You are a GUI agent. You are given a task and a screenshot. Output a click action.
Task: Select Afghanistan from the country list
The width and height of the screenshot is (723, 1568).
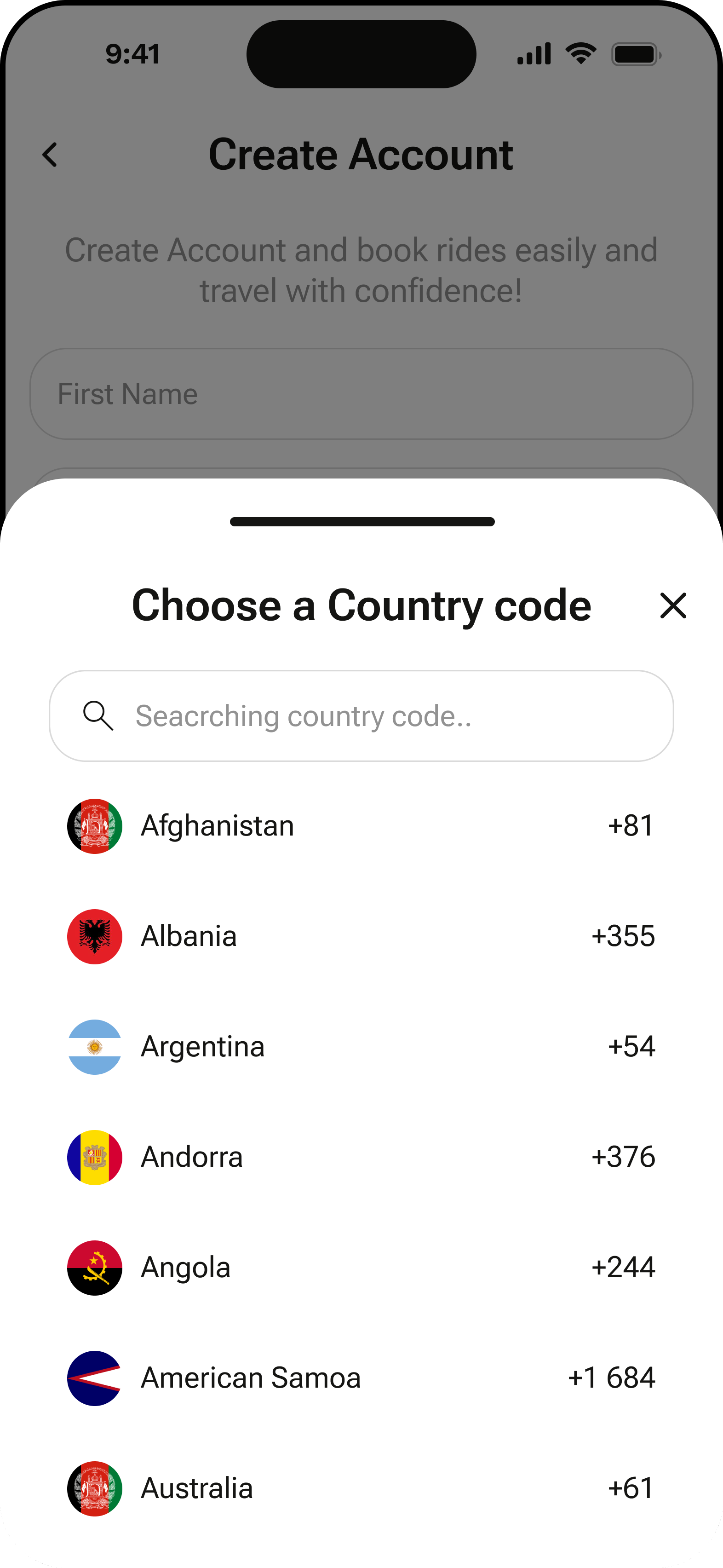pos(217,826)
